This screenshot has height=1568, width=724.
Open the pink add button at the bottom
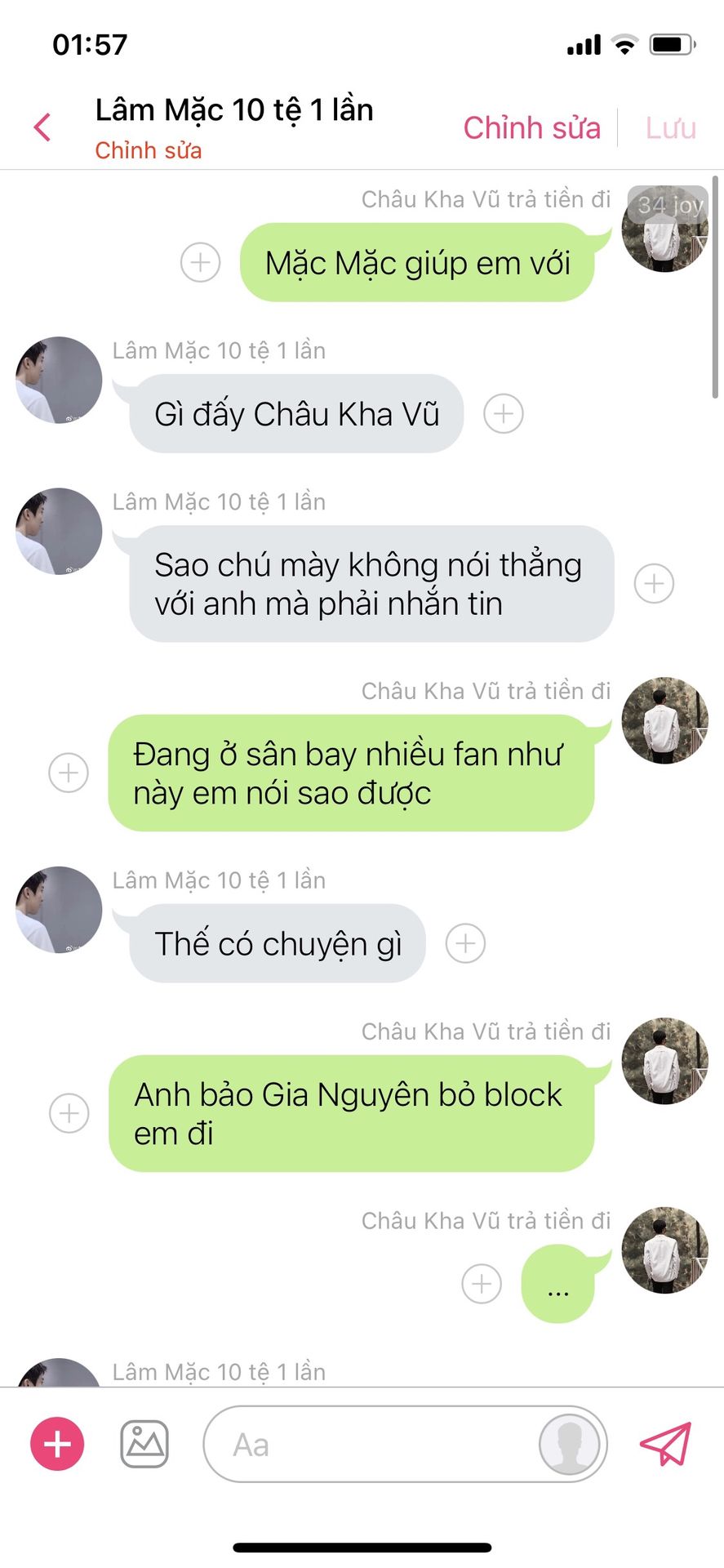coord(57,1444)
